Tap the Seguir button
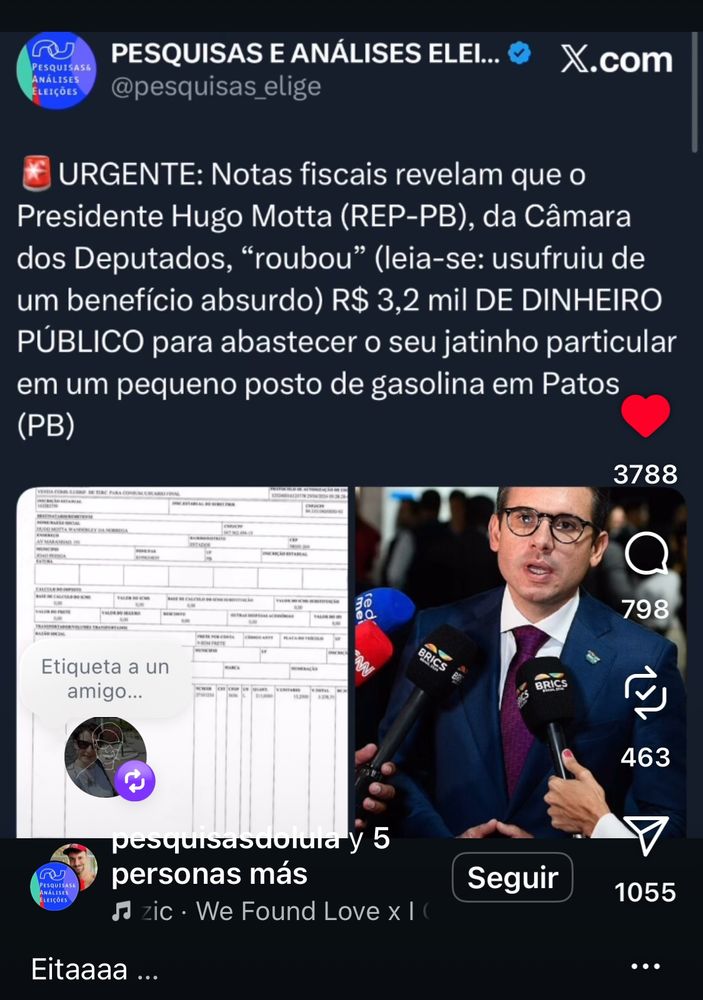The image size is (703, 1000). 512,878
